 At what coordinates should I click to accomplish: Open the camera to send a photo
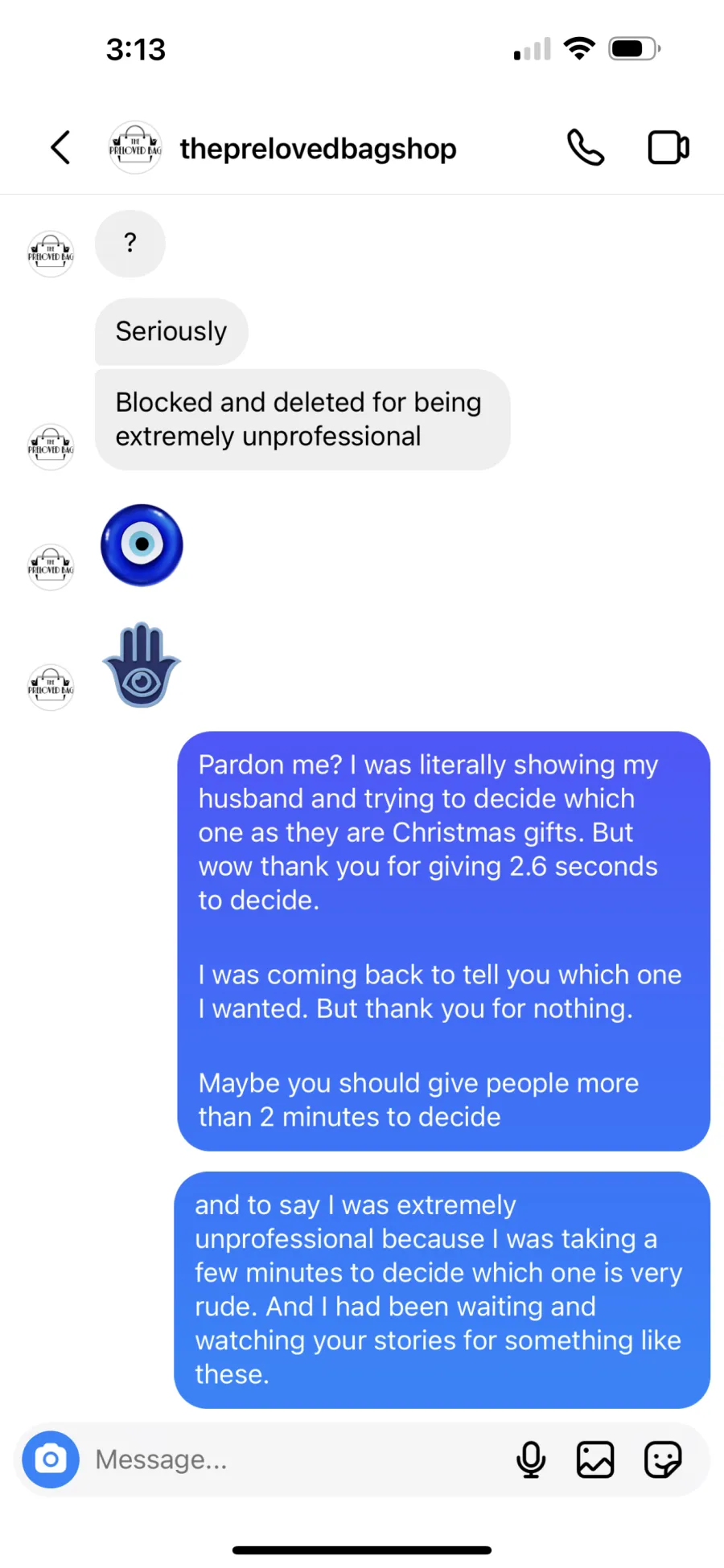(x=51, y=1459)
